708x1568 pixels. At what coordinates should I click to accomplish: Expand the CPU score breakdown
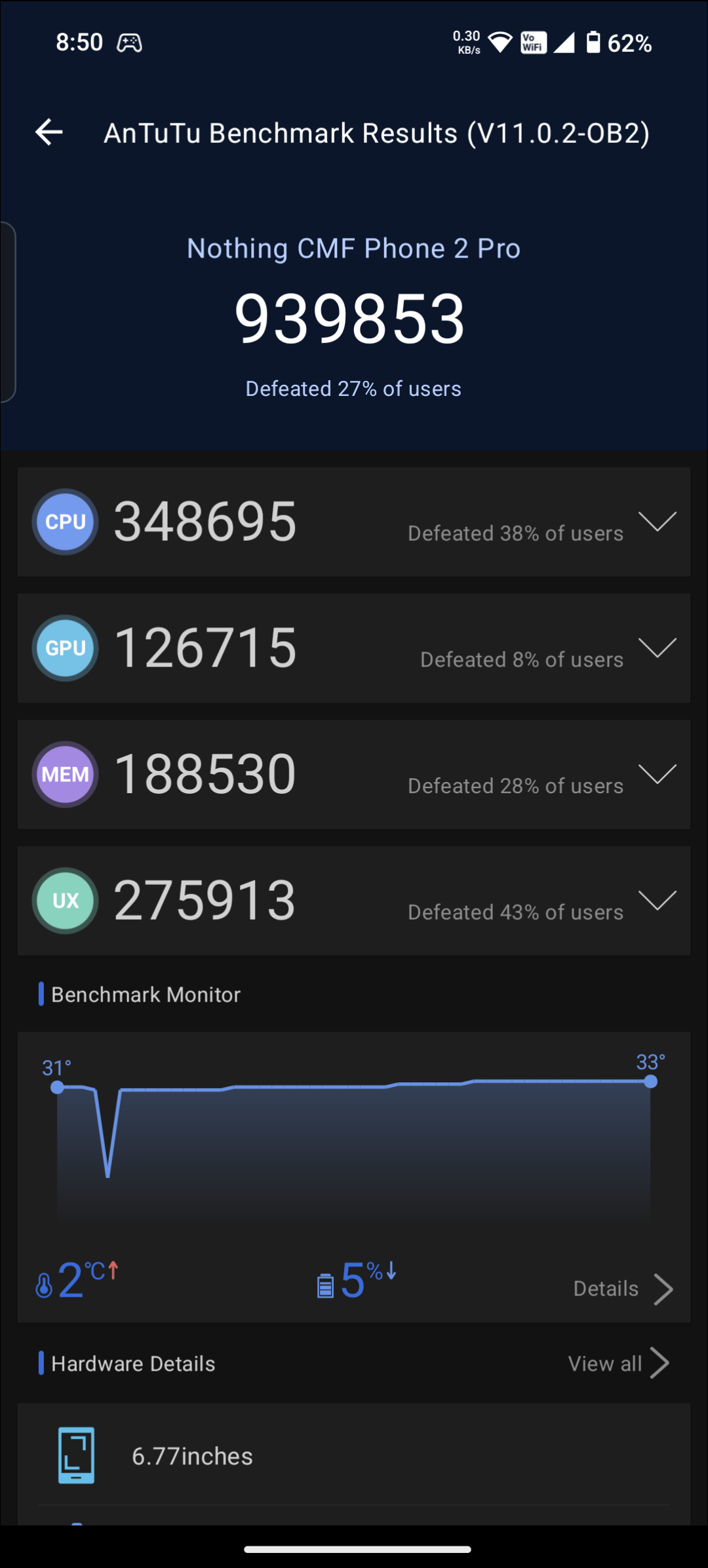(657, 522)
